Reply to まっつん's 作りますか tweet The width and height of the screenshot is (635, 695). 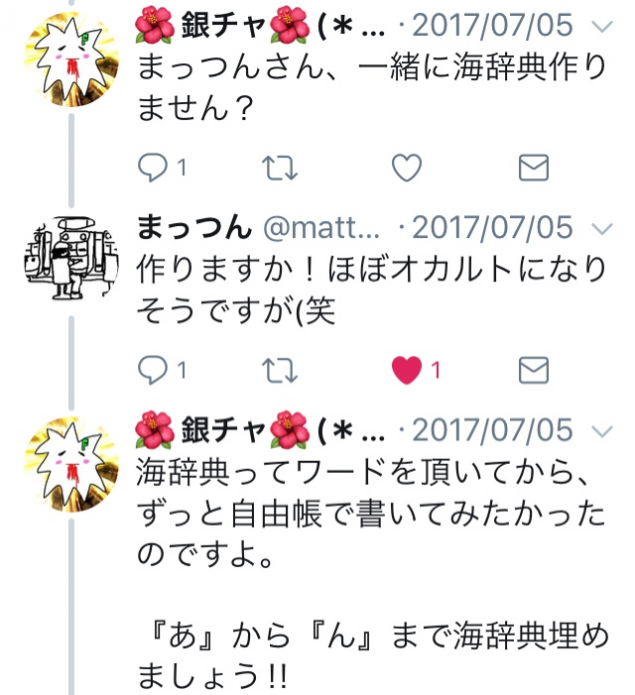(153, 370)
